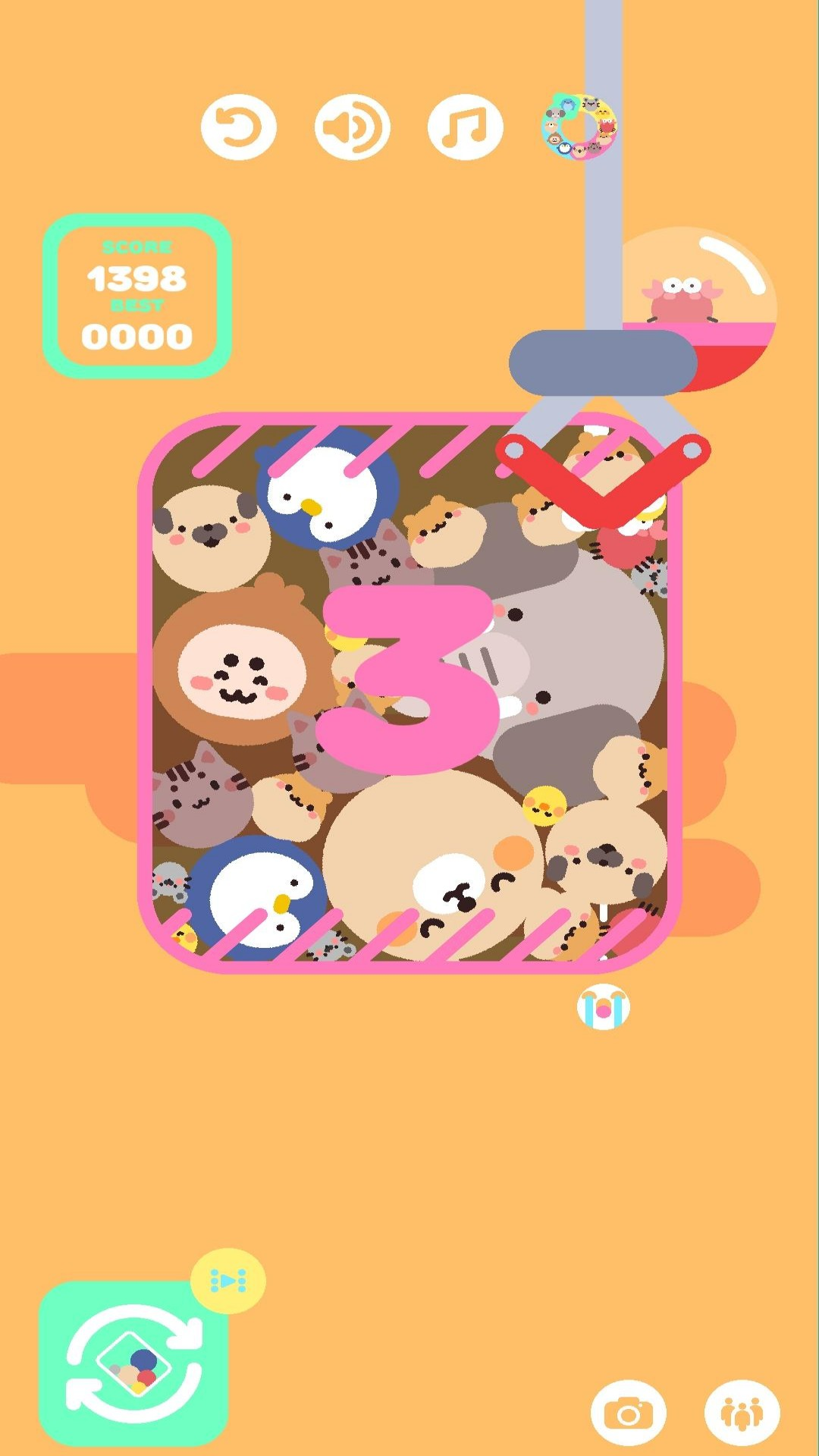Toggle the sound effects speaker icon
Image resolution: width=819 pixels, height=1456 pixels.
(352, 127)
